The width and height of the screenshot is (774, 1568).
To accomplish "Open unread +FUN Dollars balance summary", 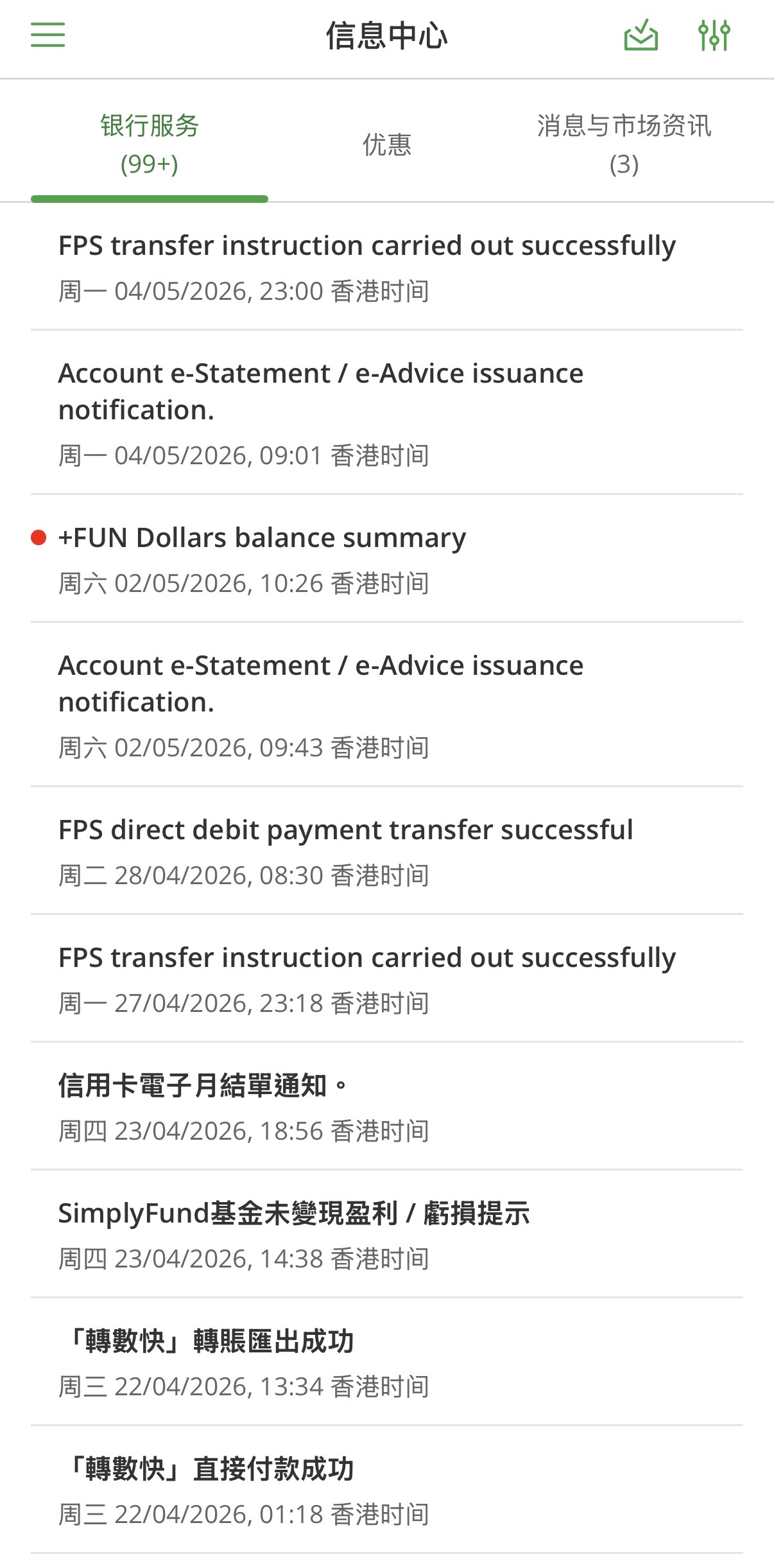I will pyautogui.click(x=387, y=559).
